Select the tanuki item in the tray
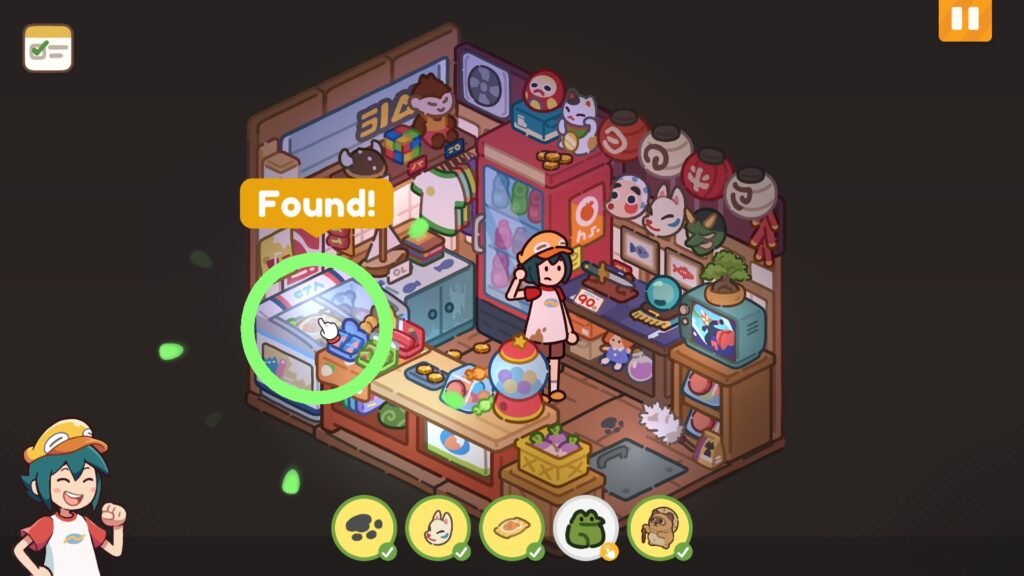This screenshot has width=1024, height=576. 659,528
